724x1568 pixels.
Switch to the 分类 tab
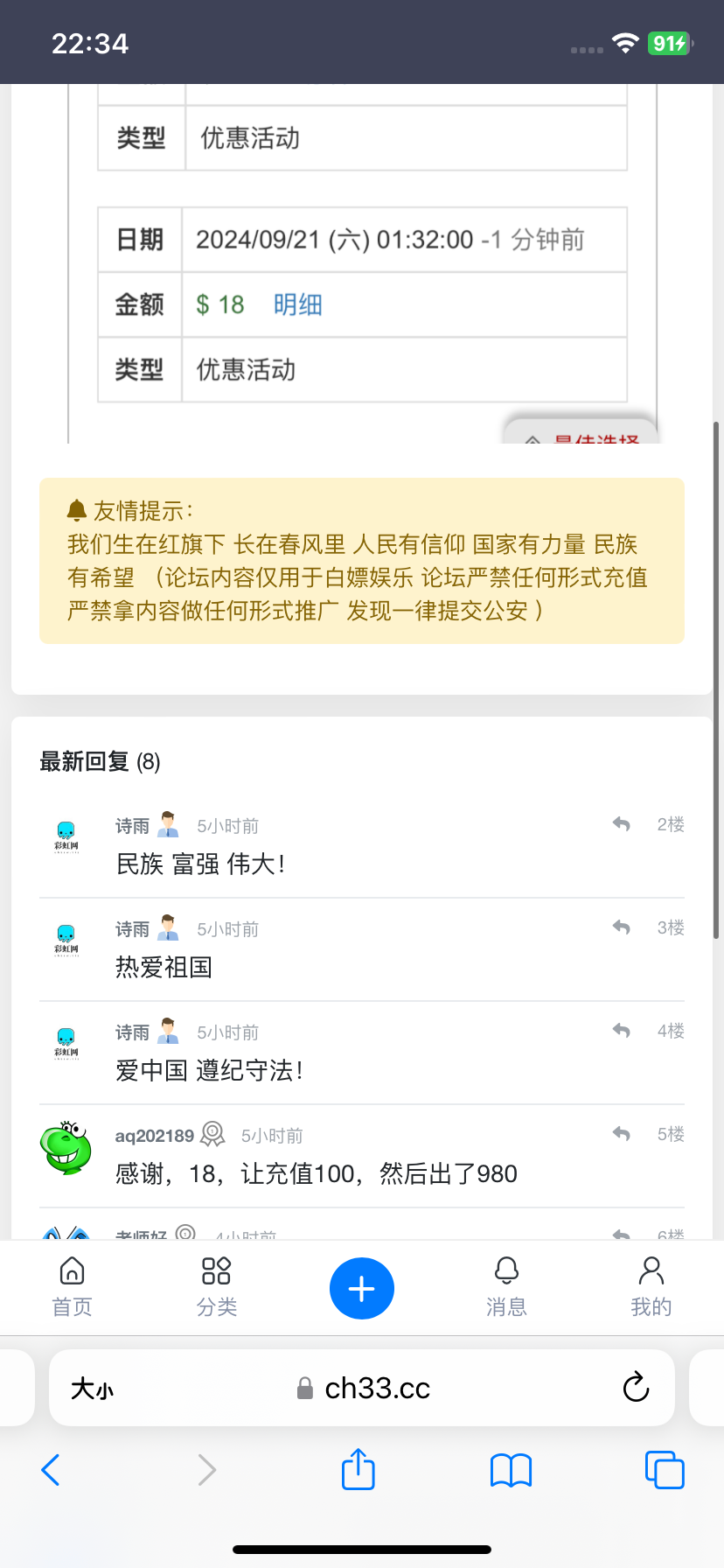(x=217, y=1287)
